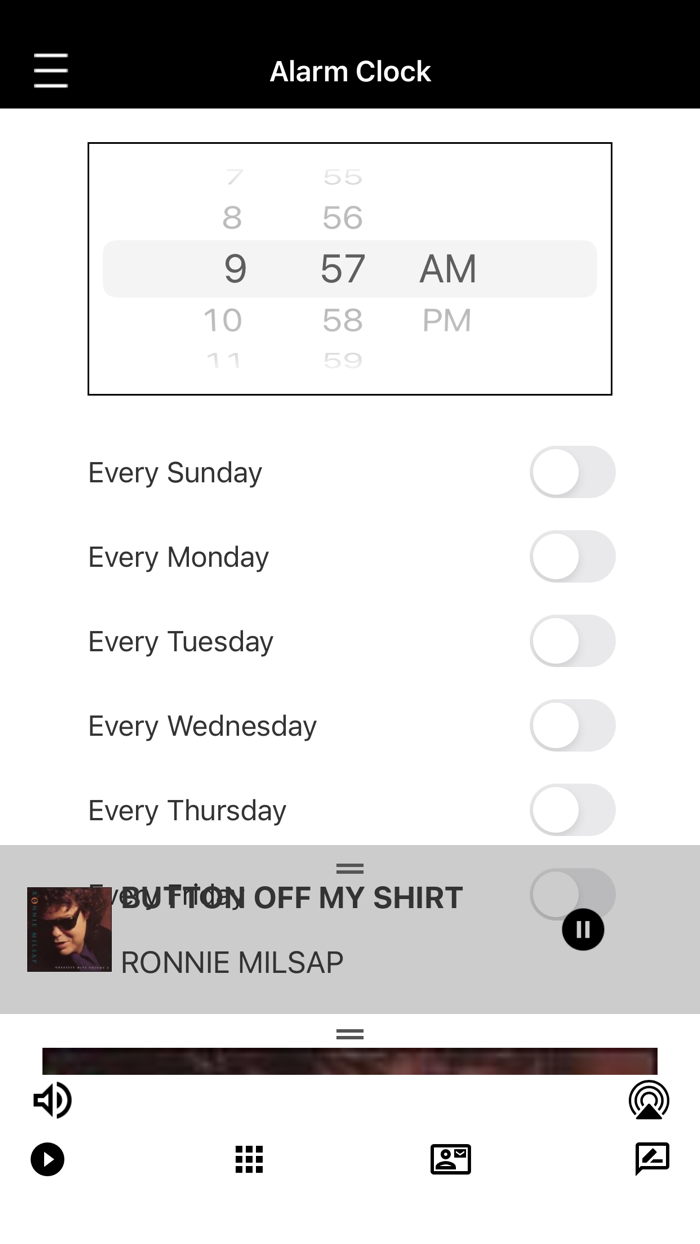Enable the Every Thursday switch

point(572,810)
